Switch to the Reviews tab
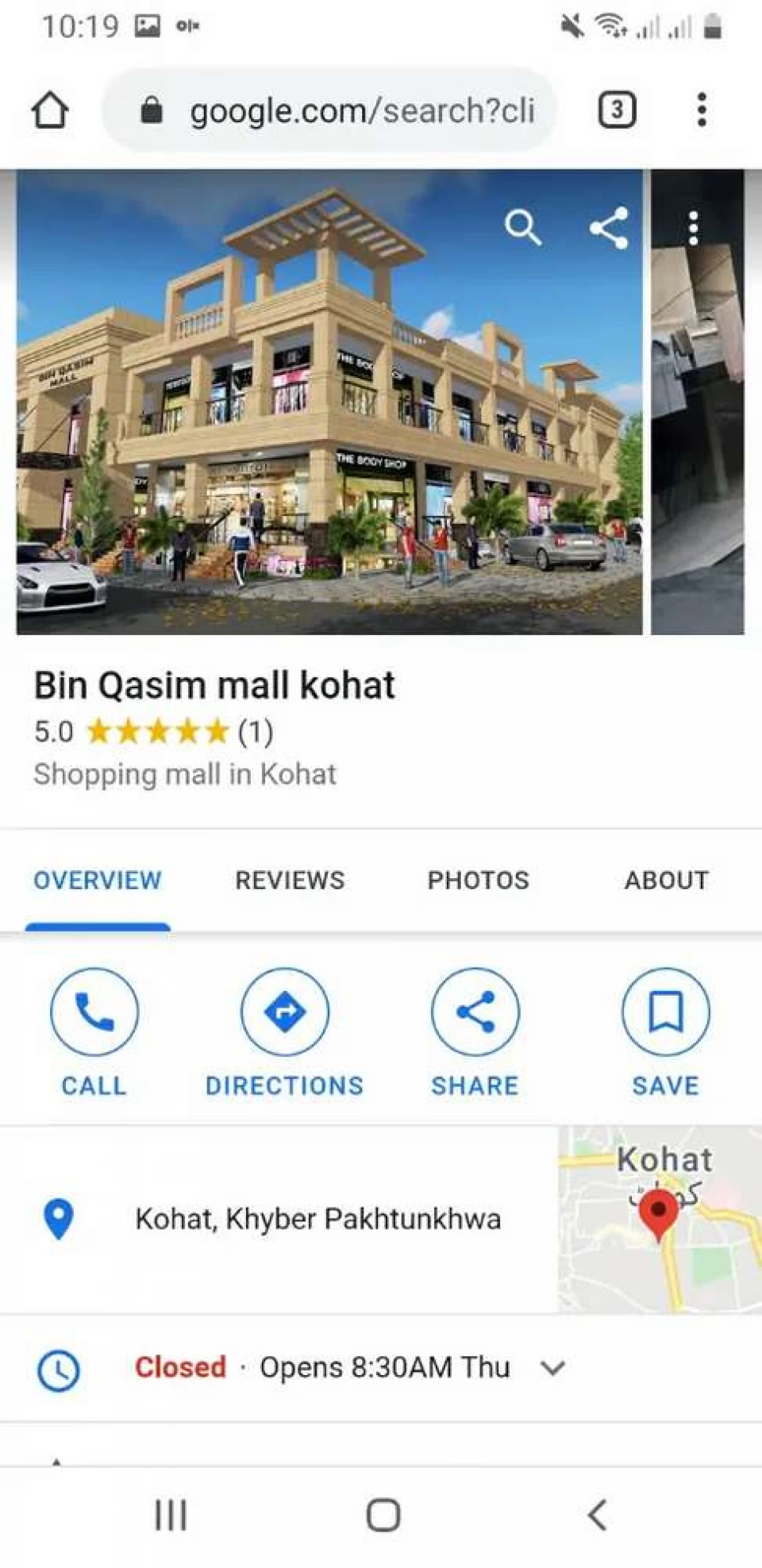 pos(290,880)
